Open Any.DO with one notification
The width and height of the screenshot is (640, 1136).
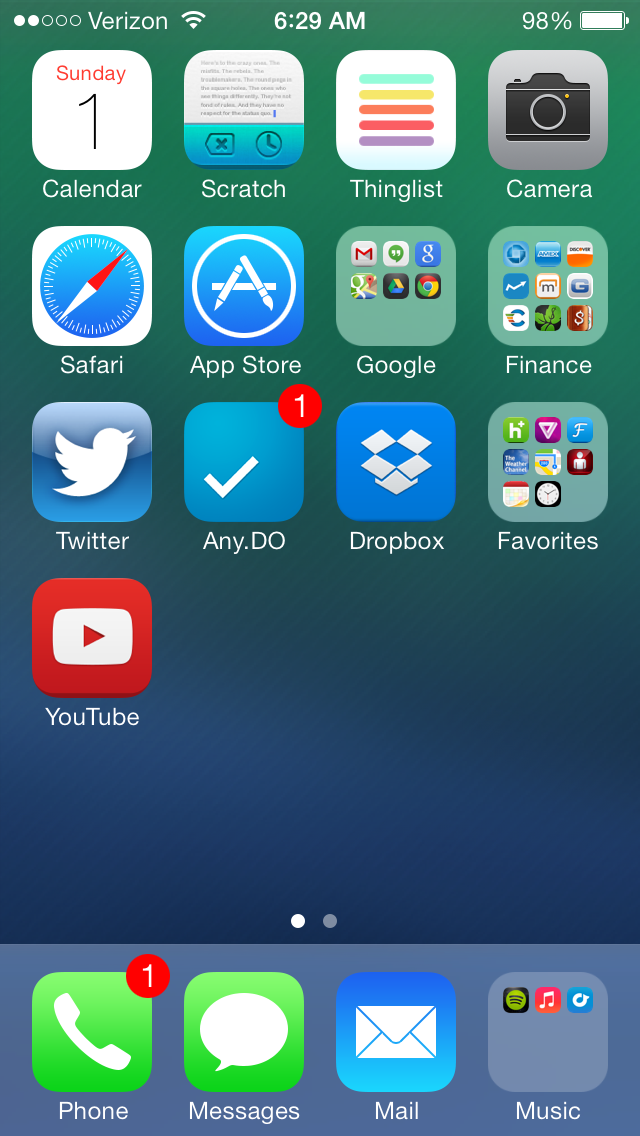click(244, 462)
